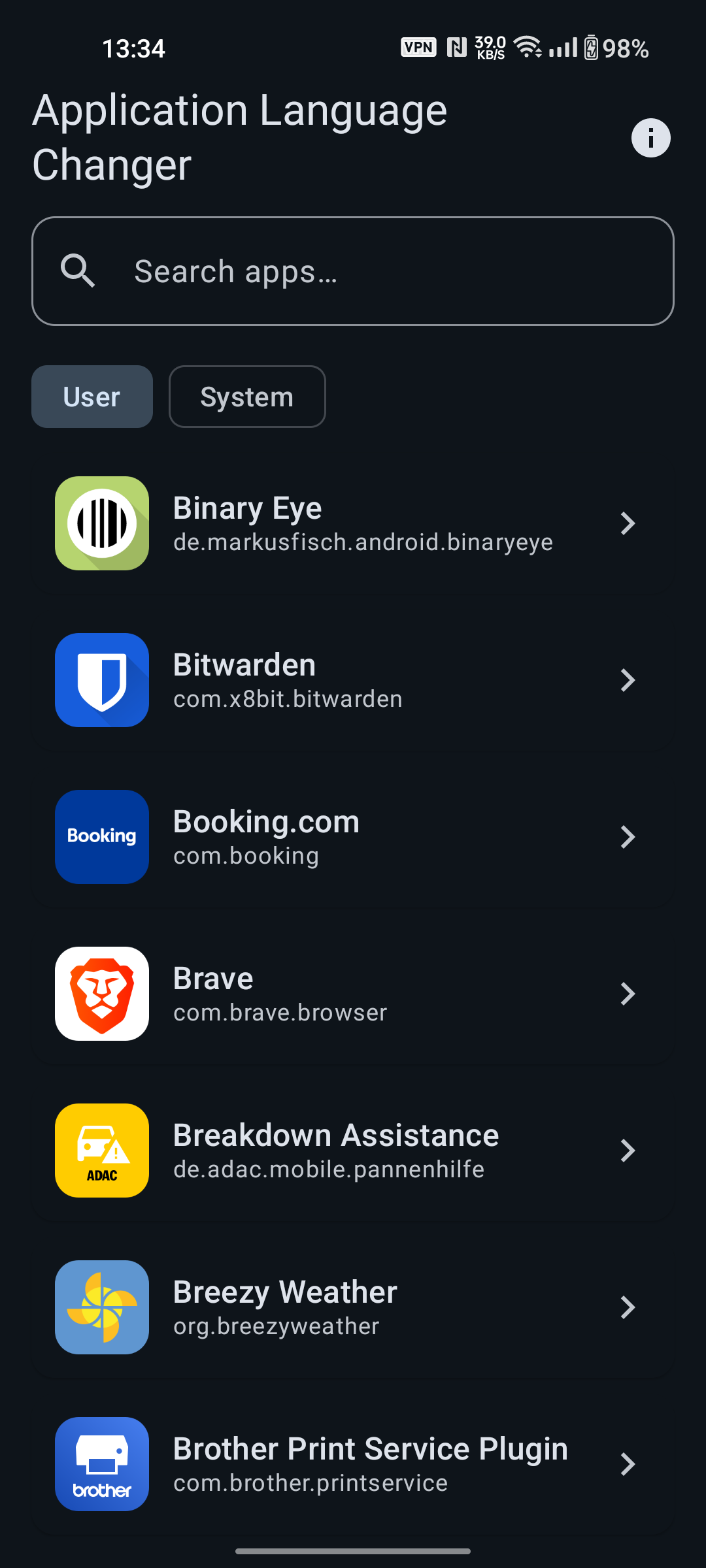Click the Brave lion icon
706x1568 pixels.
pyautogui.click(x=101, y=994)
